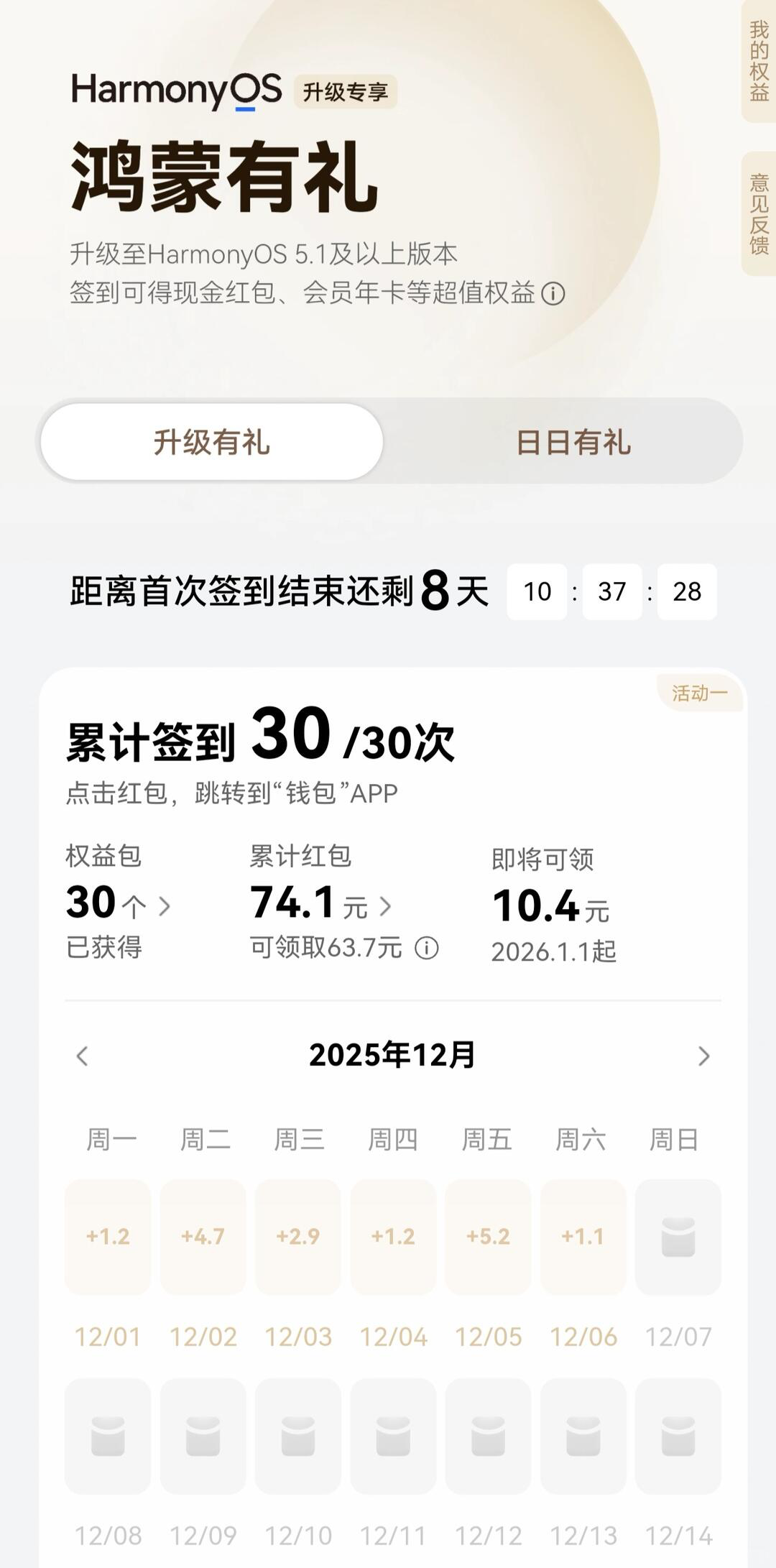Open the +1.2 red packet for 12/01

[108, 1237]
